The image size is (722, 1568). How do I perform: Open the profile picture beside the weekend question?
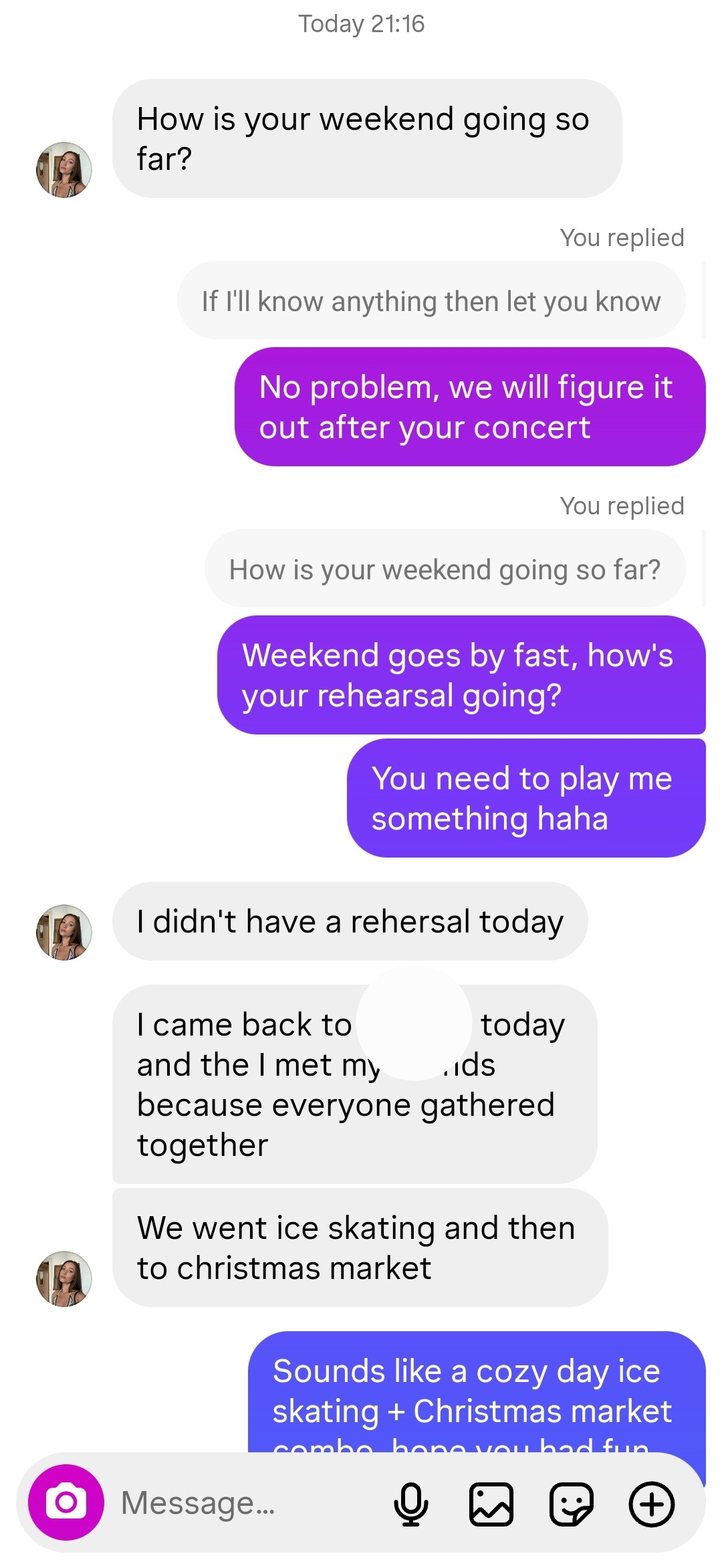64,170
